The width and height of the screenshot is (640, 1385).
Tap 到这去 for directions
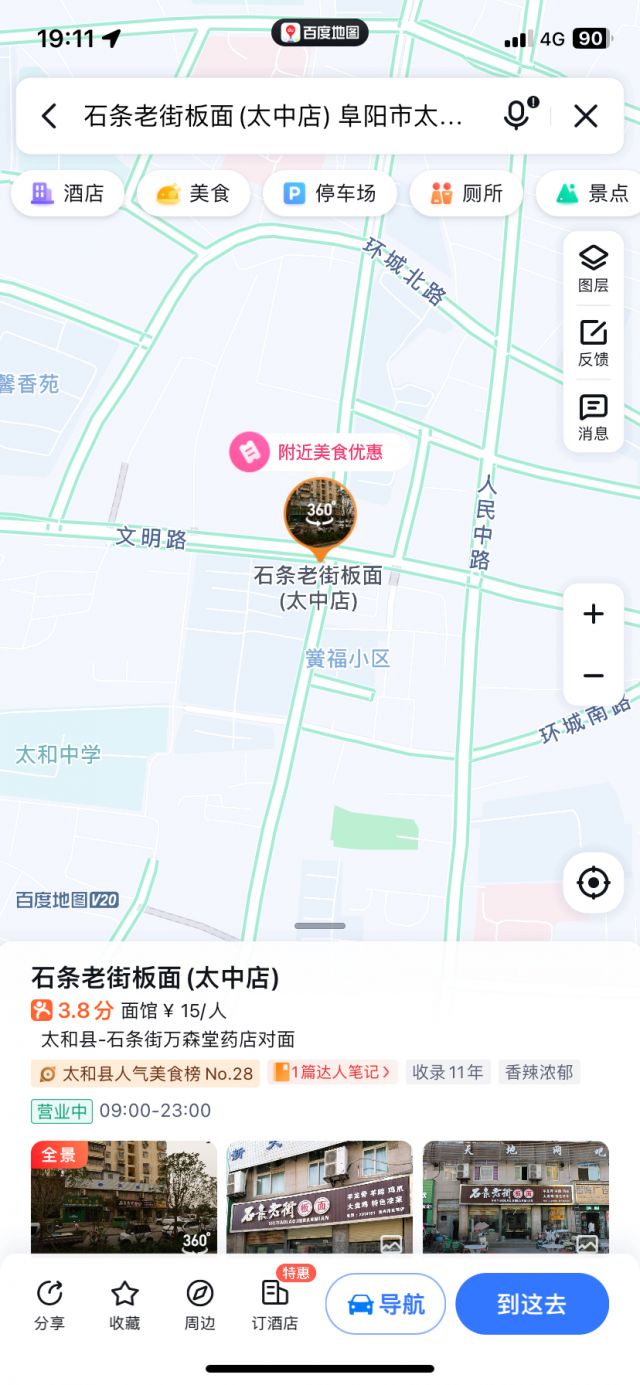pos(532,1304)
